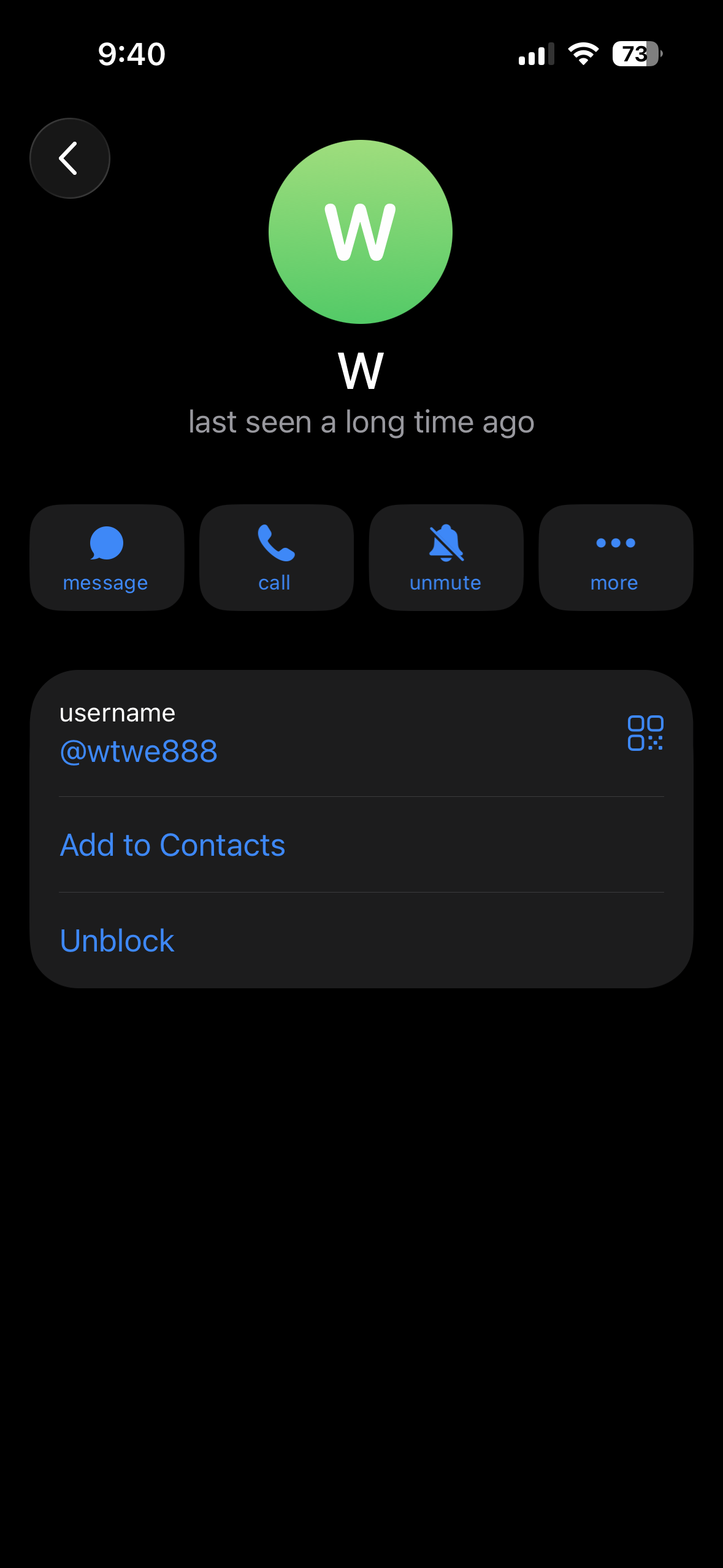Open W's profile avatar
This screenshot has width=723, height=1568.
(x=361, y=232)
